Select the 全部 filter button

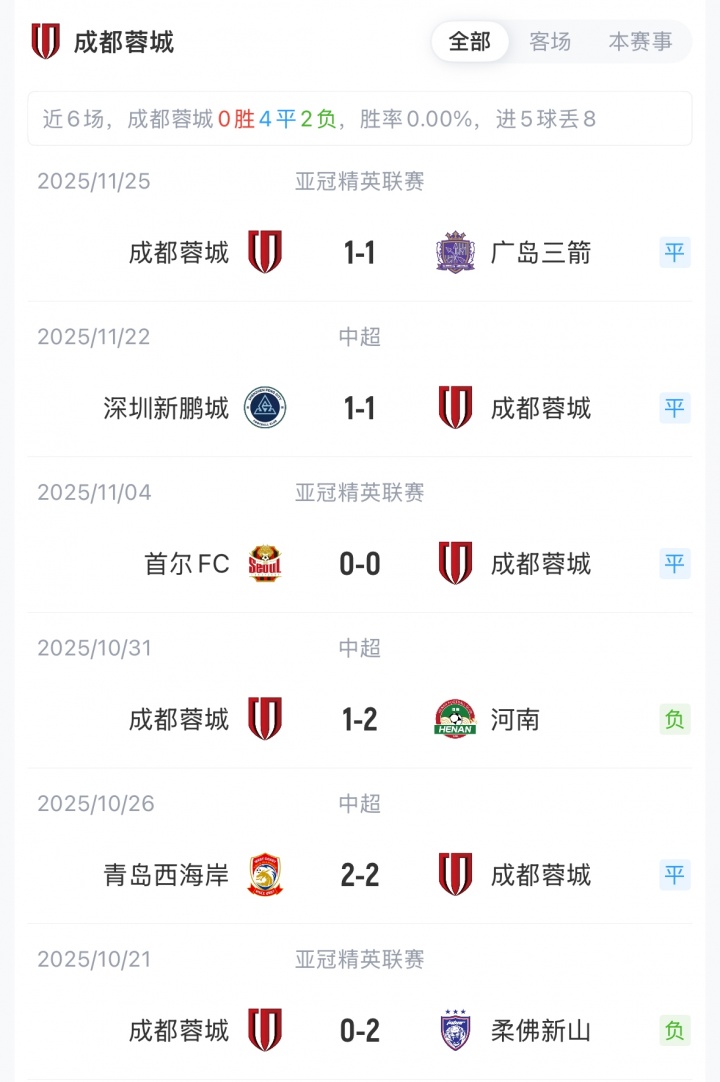[x=469, y=42]
